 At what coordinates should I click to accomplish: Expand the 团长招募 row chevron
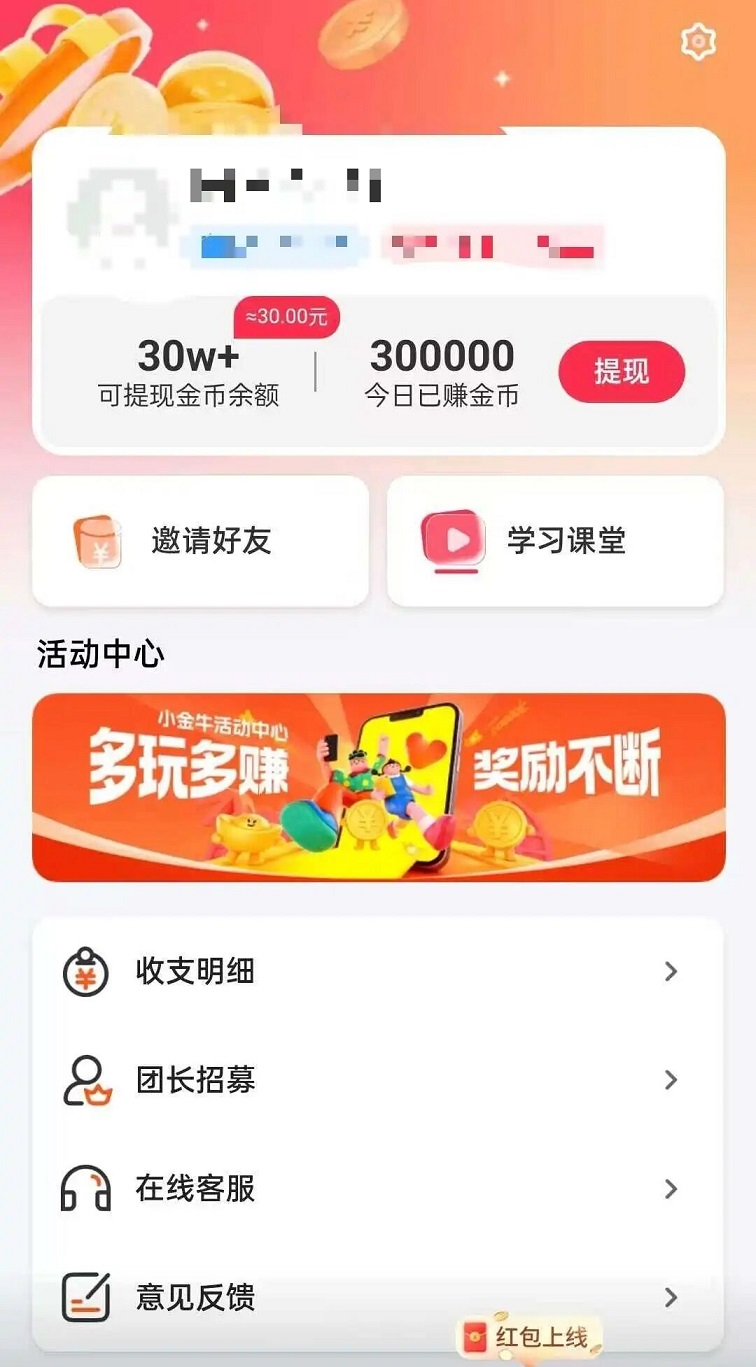coord(669,1080)
